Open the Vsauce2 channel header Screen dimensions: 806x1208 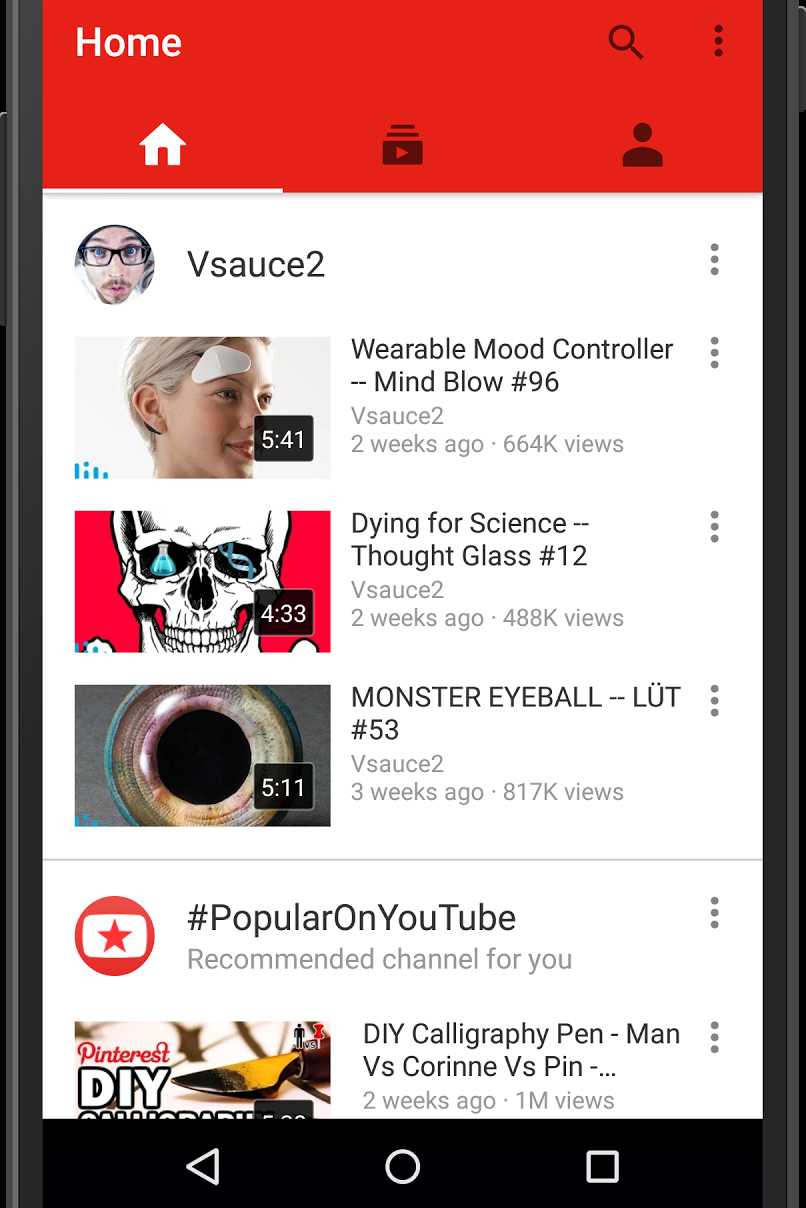[255, 264]
